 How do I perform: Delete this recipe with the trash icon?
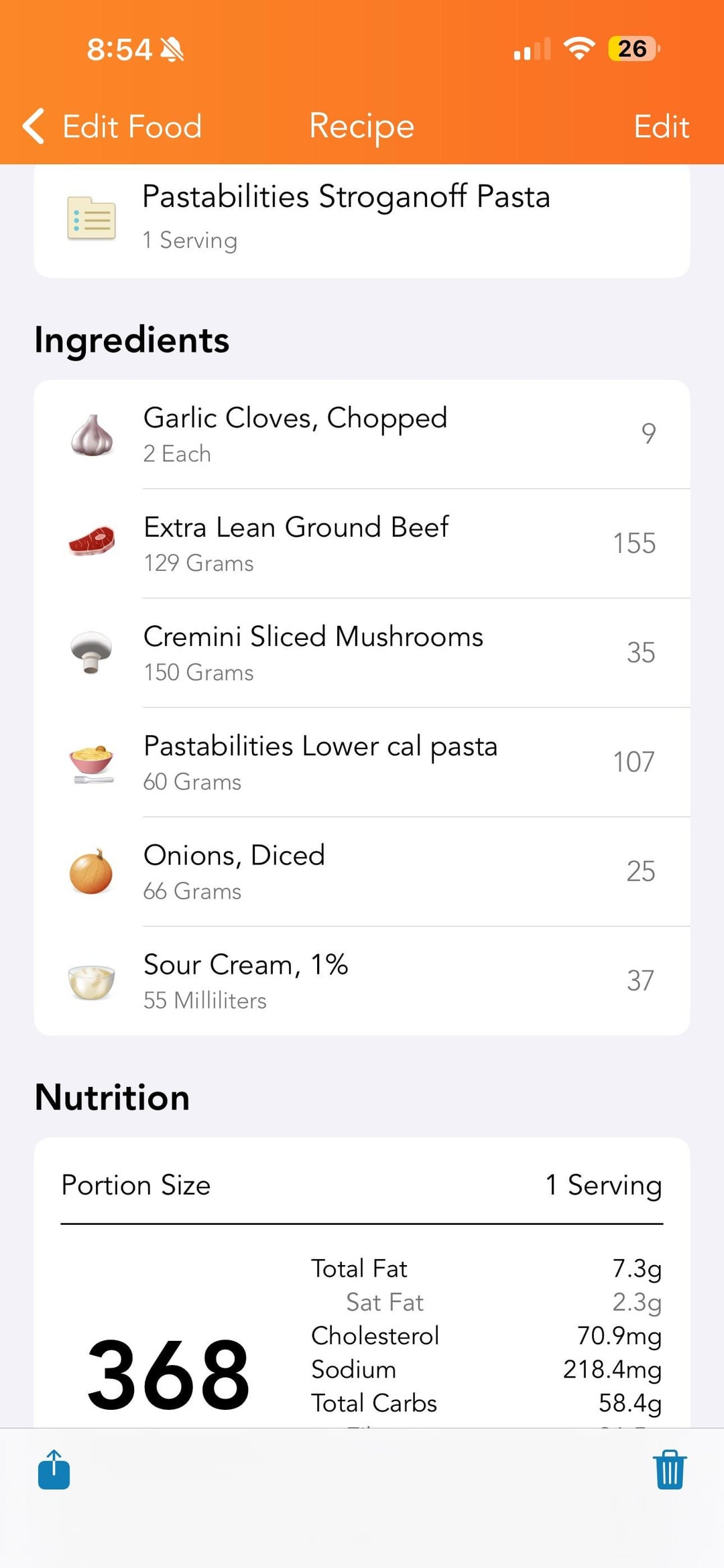670,1469
